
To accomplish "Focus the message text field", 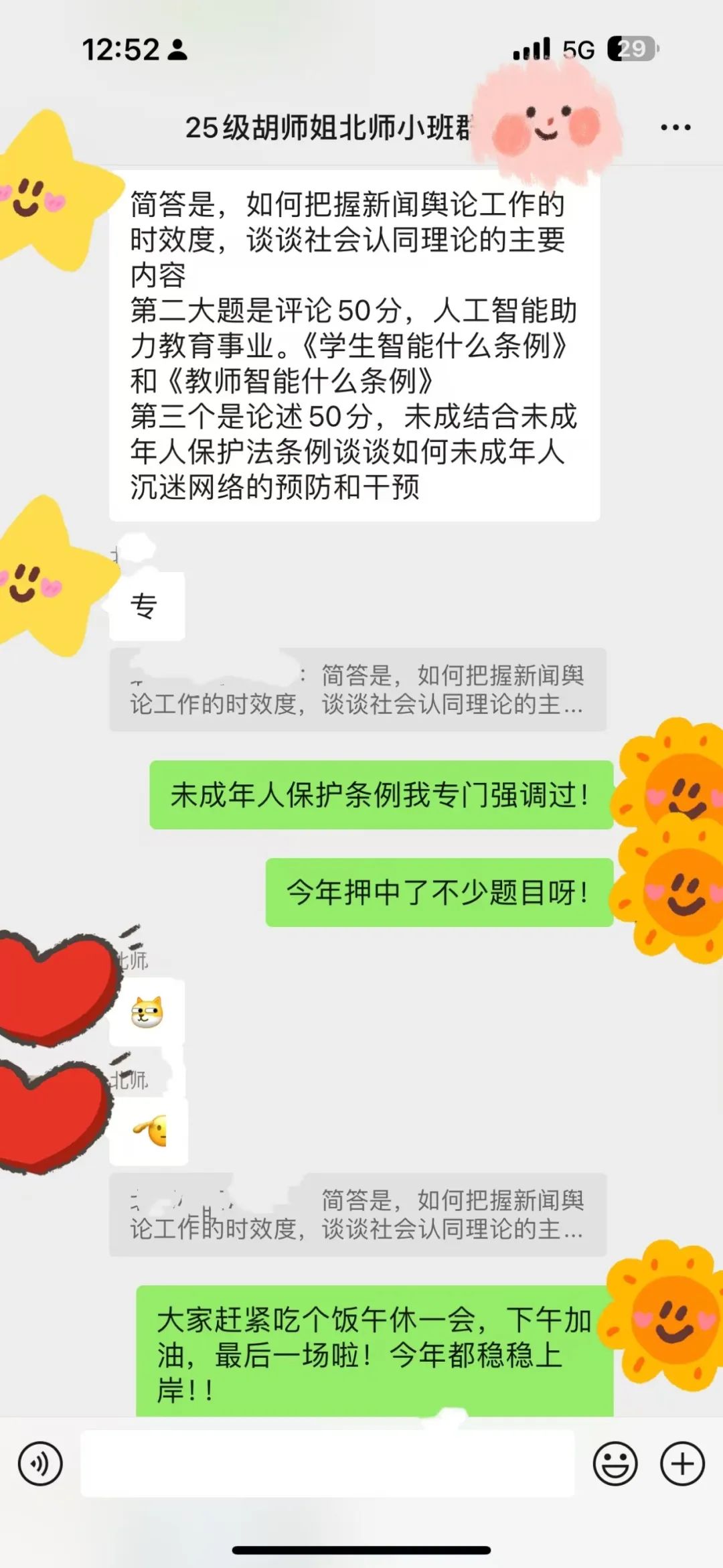I will coord(328,1464).
